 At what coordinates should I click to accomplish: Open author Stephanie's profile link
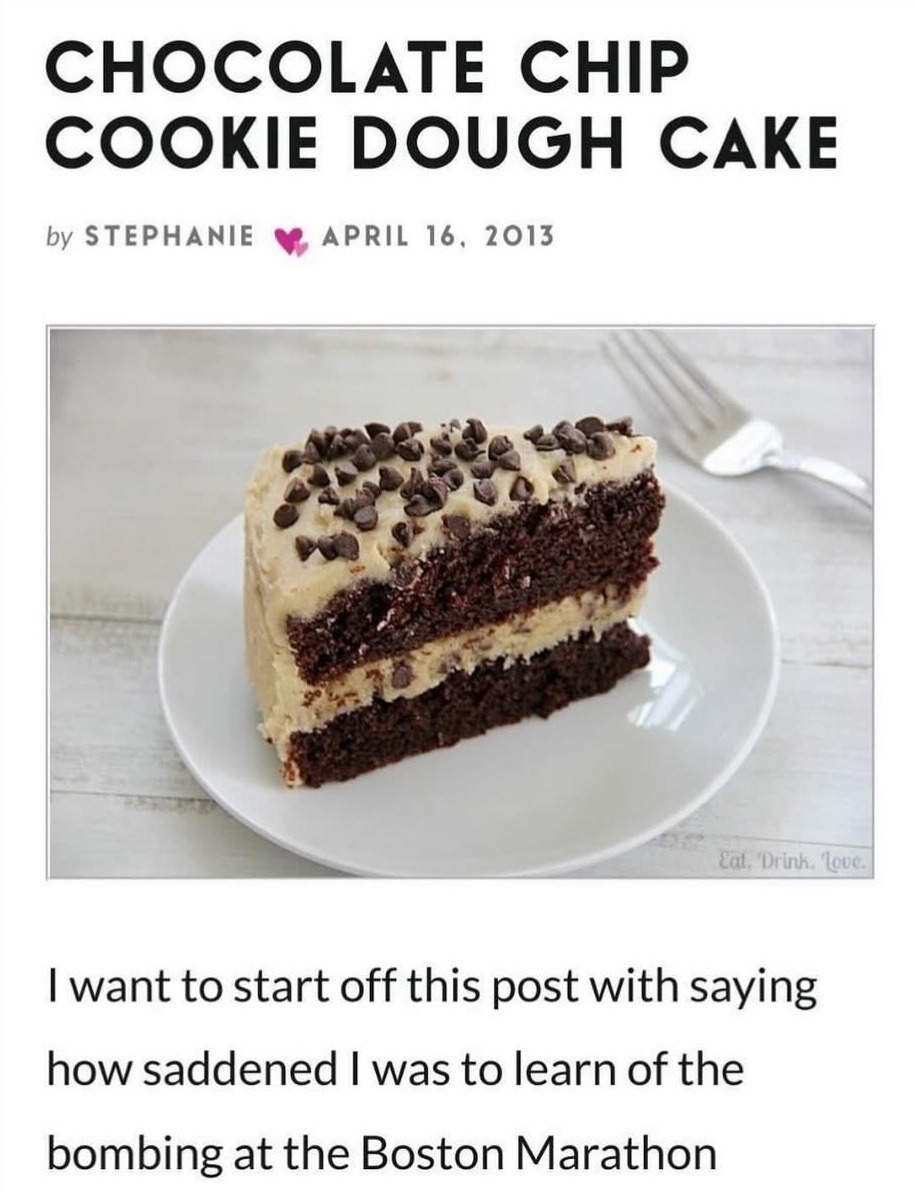click(168, 237)
